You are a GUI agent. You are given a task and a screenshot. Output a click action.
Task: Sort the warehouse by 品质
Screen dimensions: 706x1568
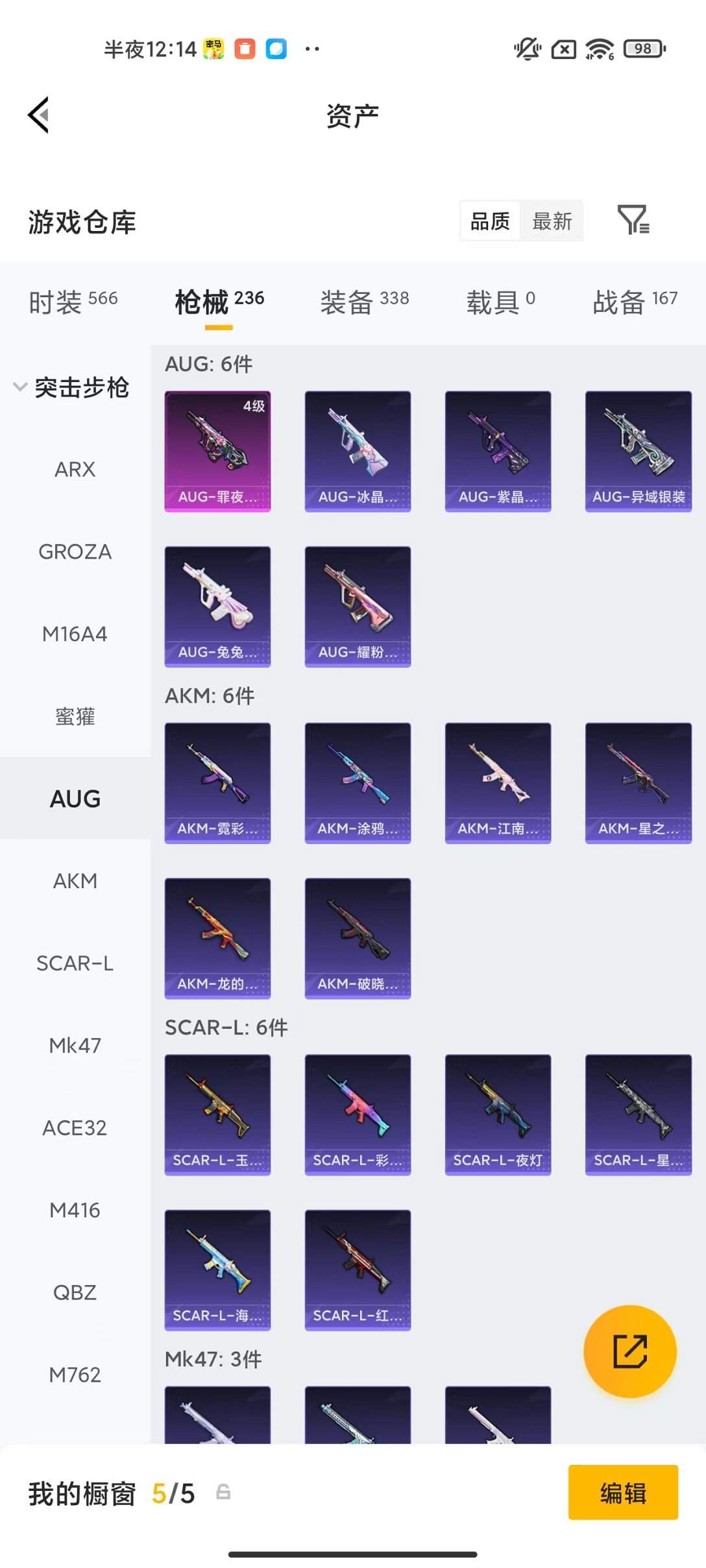tap(490, 221)
